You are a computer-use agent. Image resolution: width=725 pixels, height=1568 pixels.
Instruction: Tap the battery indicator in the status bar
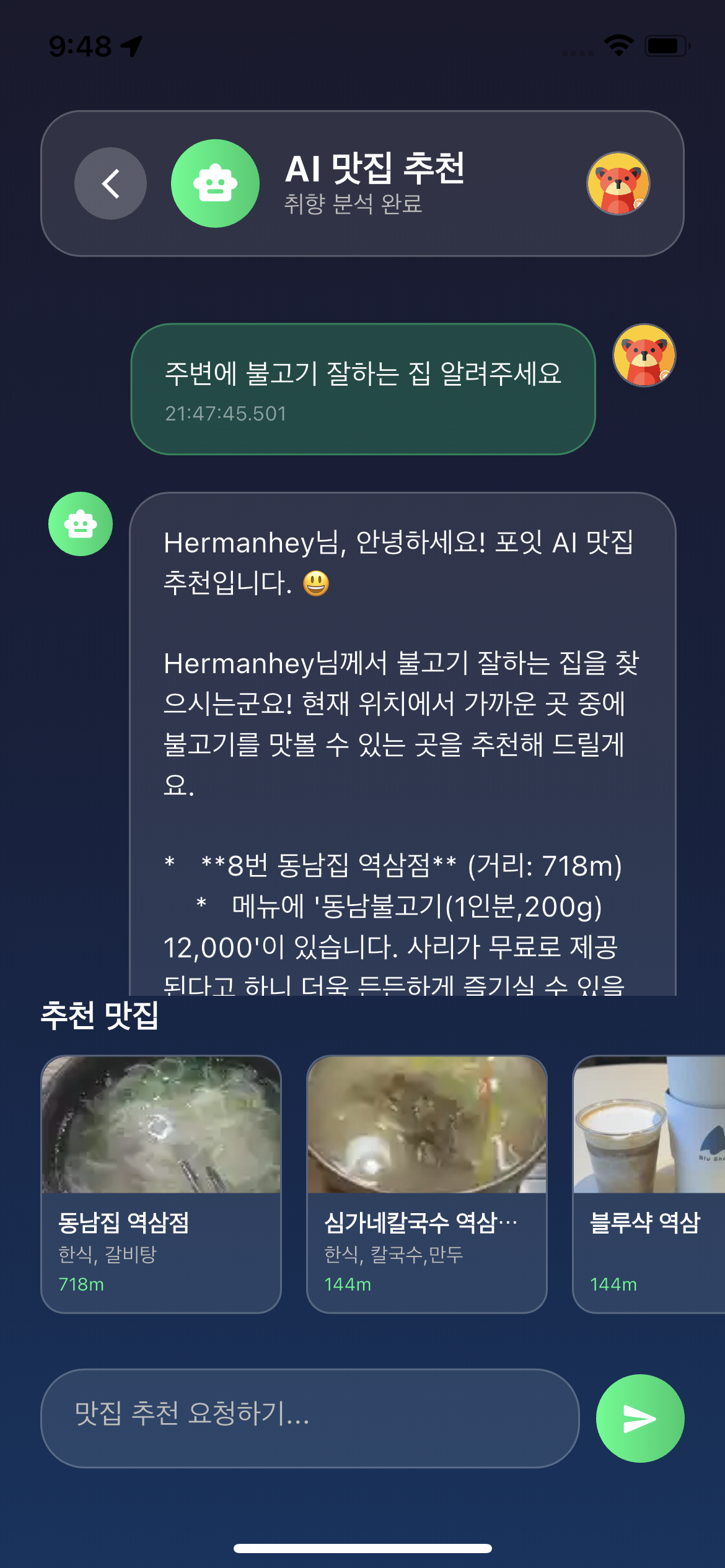[x=666, y=43]
